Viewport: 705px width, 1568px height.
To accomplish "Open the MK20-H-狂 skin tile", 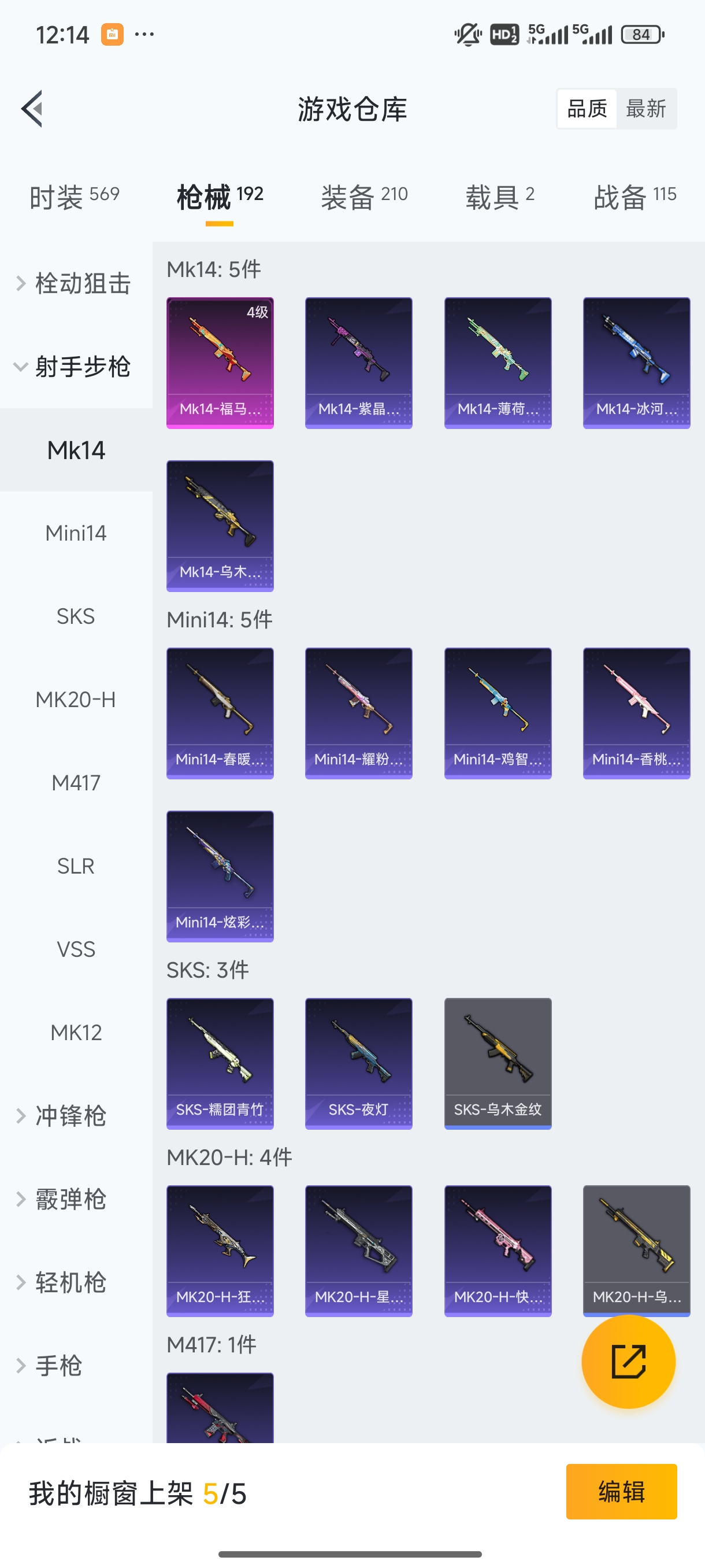I will click(220, 1250).
